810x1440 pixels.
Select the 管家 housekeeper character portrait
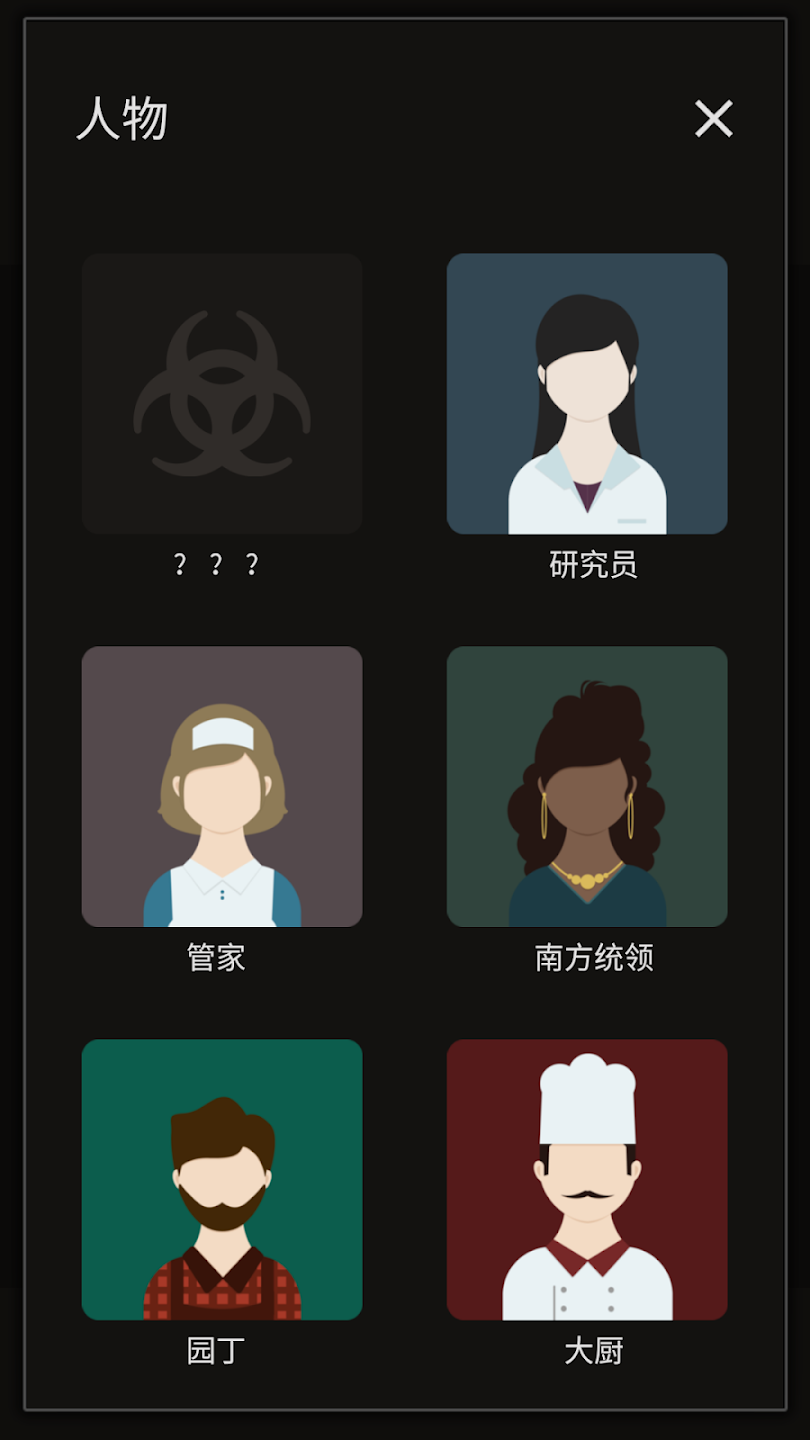pyautogui.click(x=221, y=785)
